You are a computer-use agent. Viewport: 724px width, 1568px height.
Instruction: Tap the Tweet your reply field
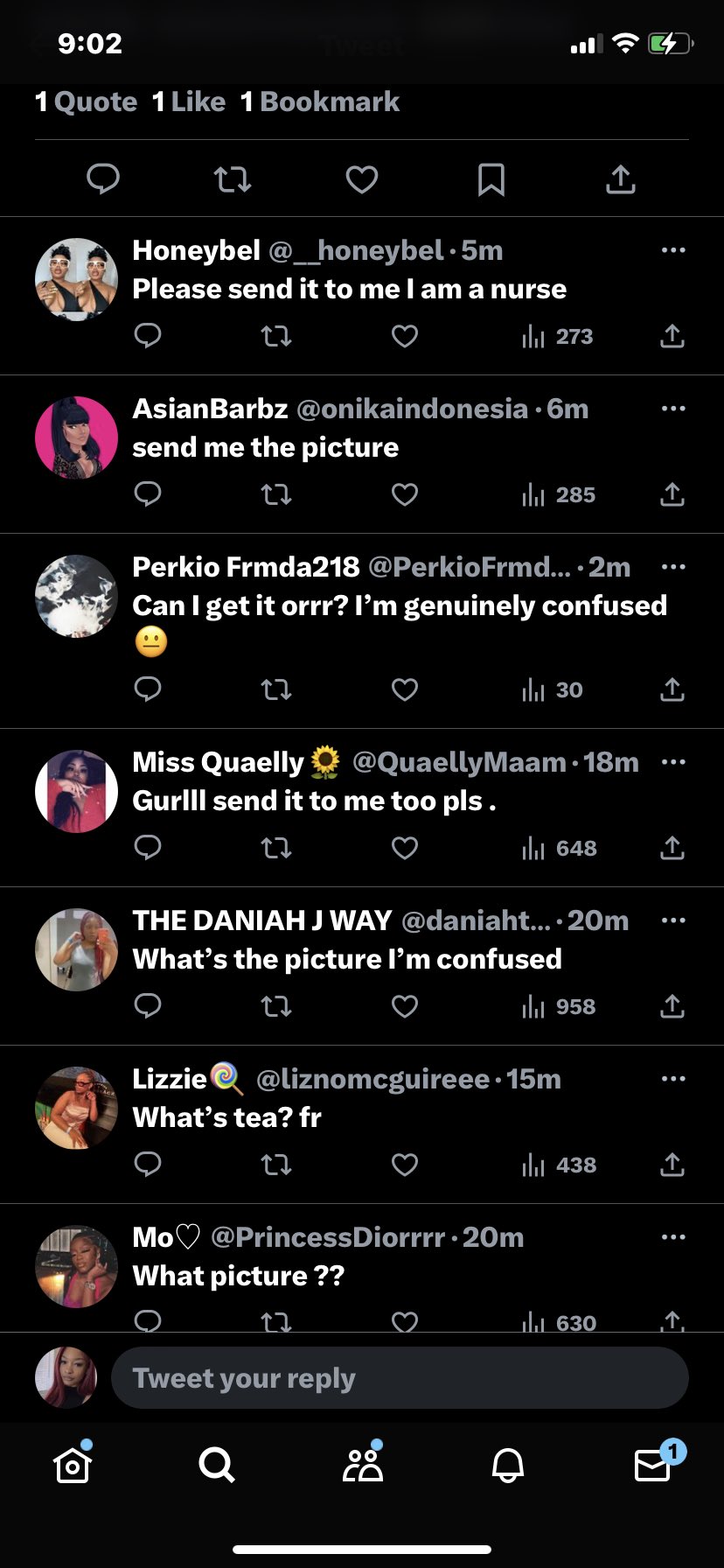(400, 1378)
